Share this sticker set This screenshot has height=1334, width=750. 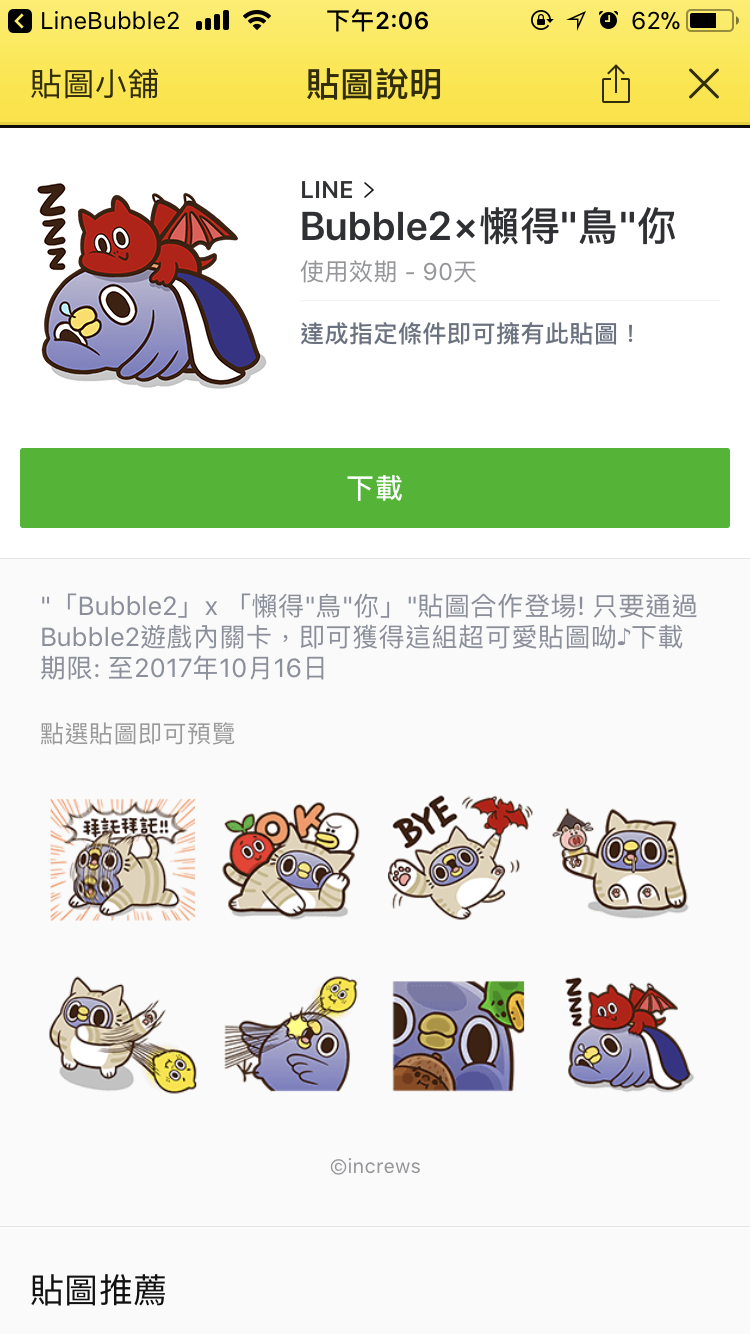click(616, 84)
